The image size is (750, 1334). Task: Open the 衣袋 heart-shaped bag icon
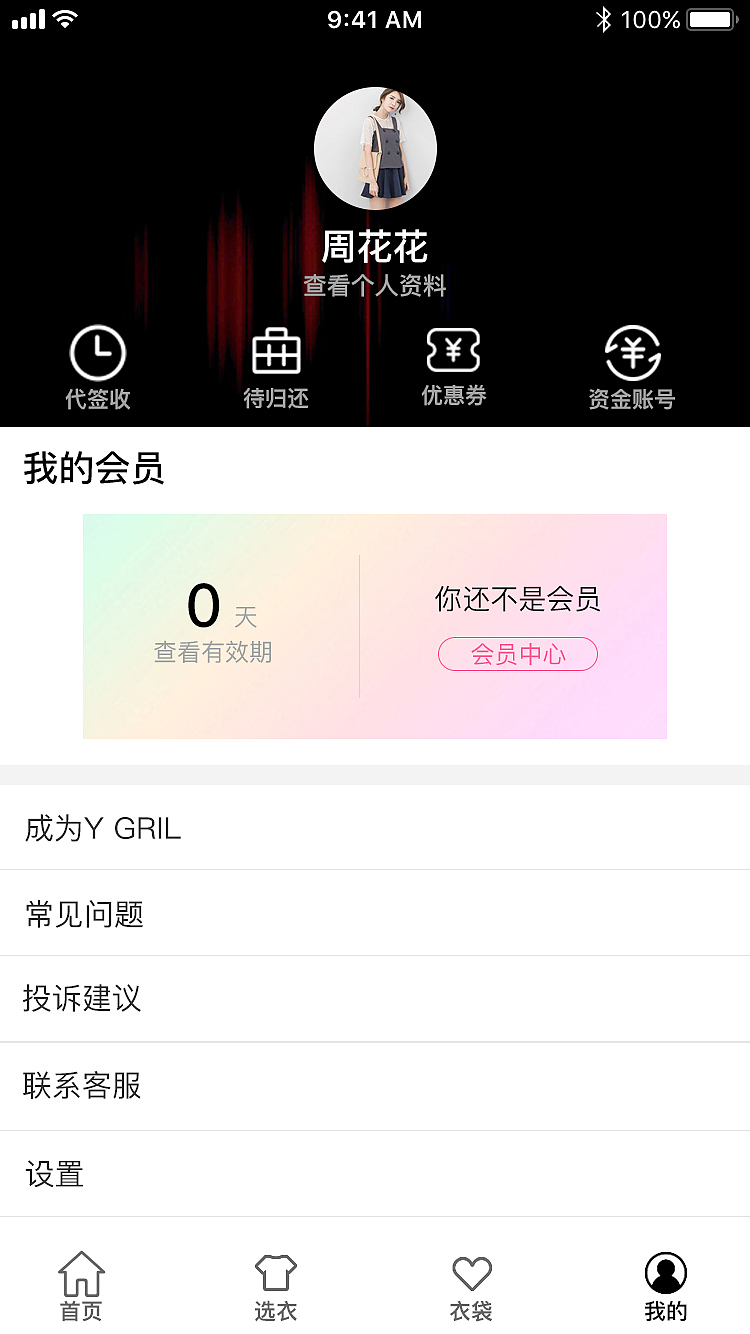470,1278
